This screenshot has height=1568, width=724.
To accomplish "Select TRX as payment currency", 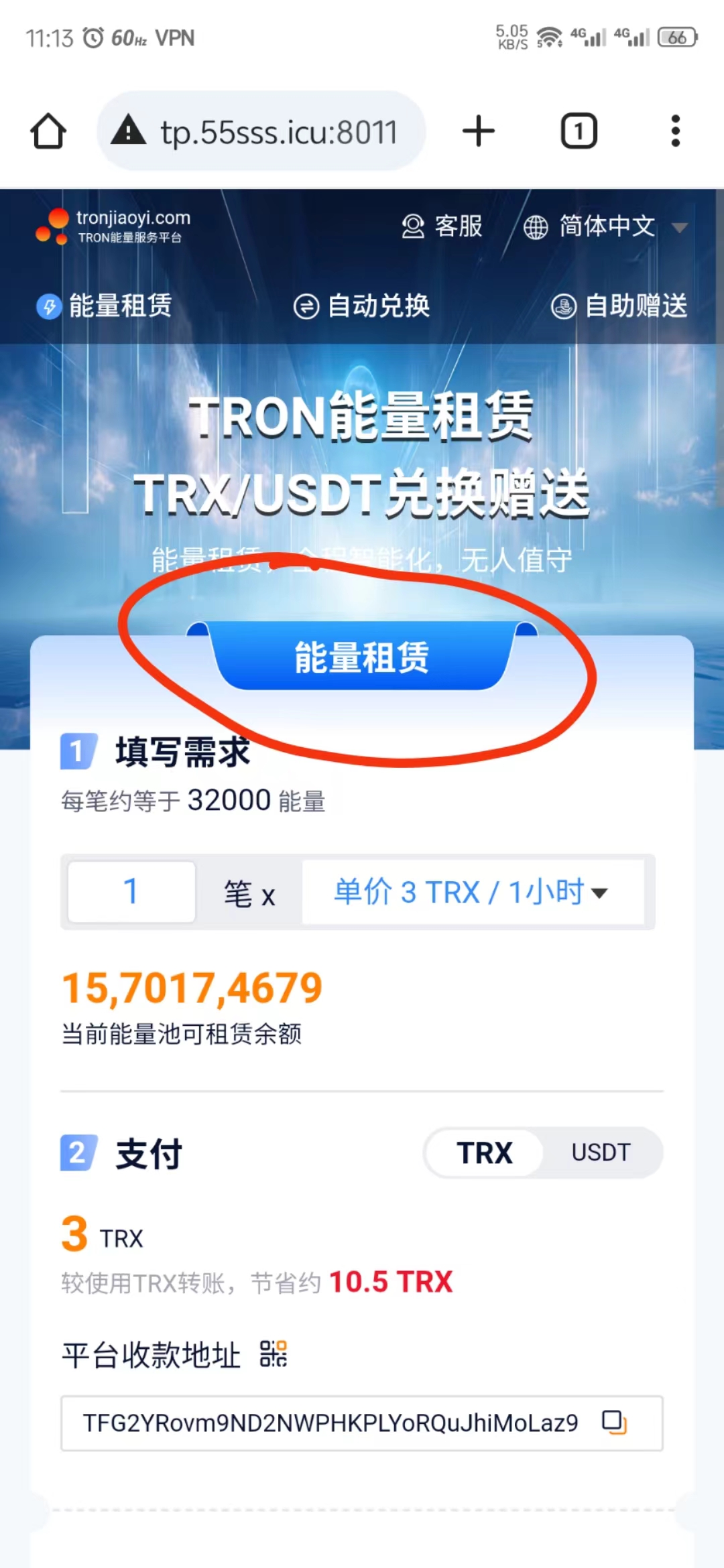I will (484, 1153).
